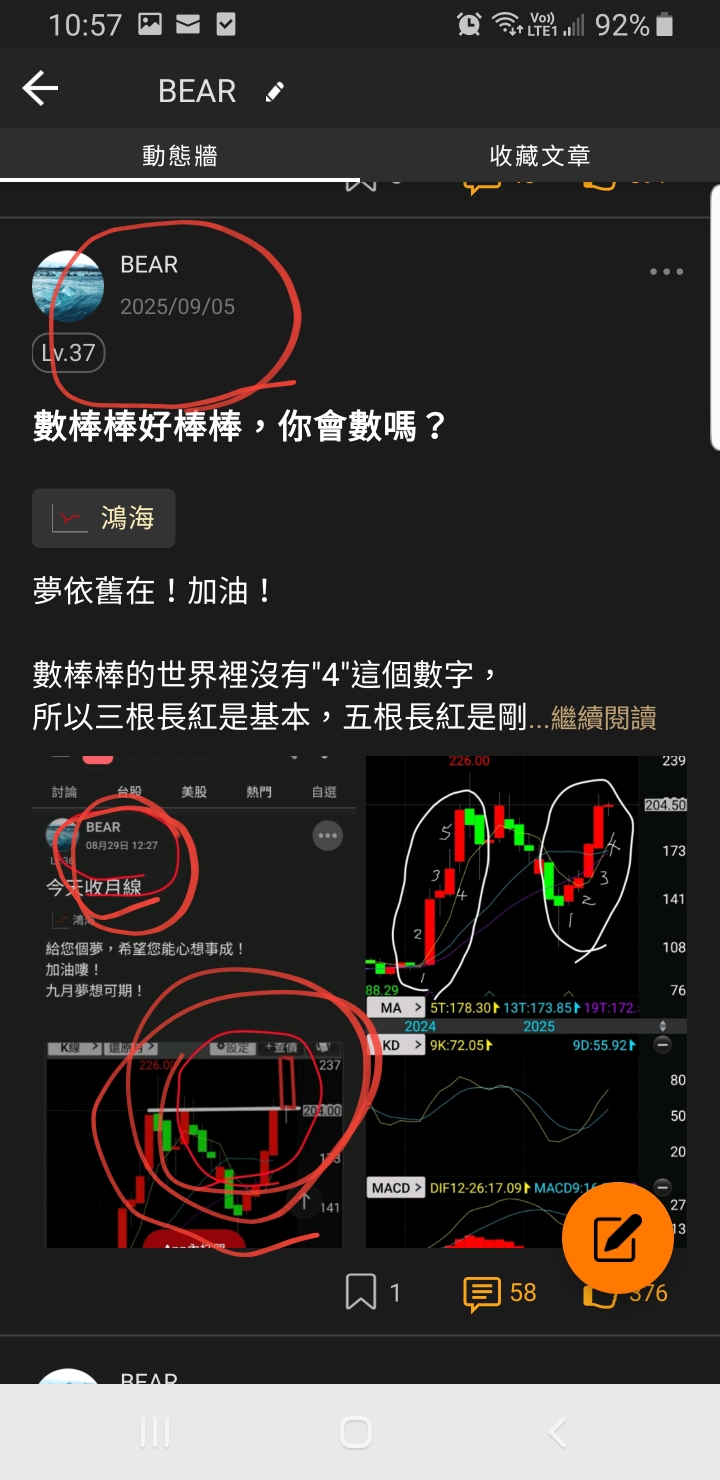
Task: Tap the orange compose floating button
Action: click(x=617, y=1237)
